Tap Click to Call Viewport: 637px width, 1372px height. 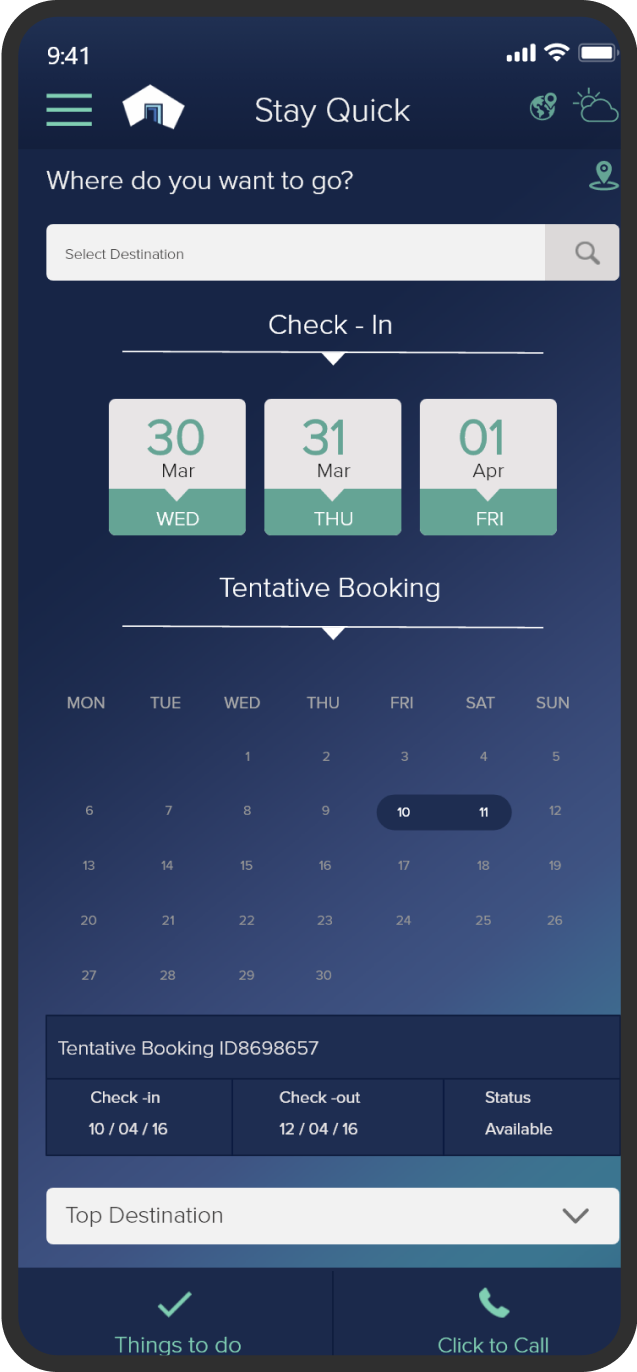click(x=494, y=1320)
